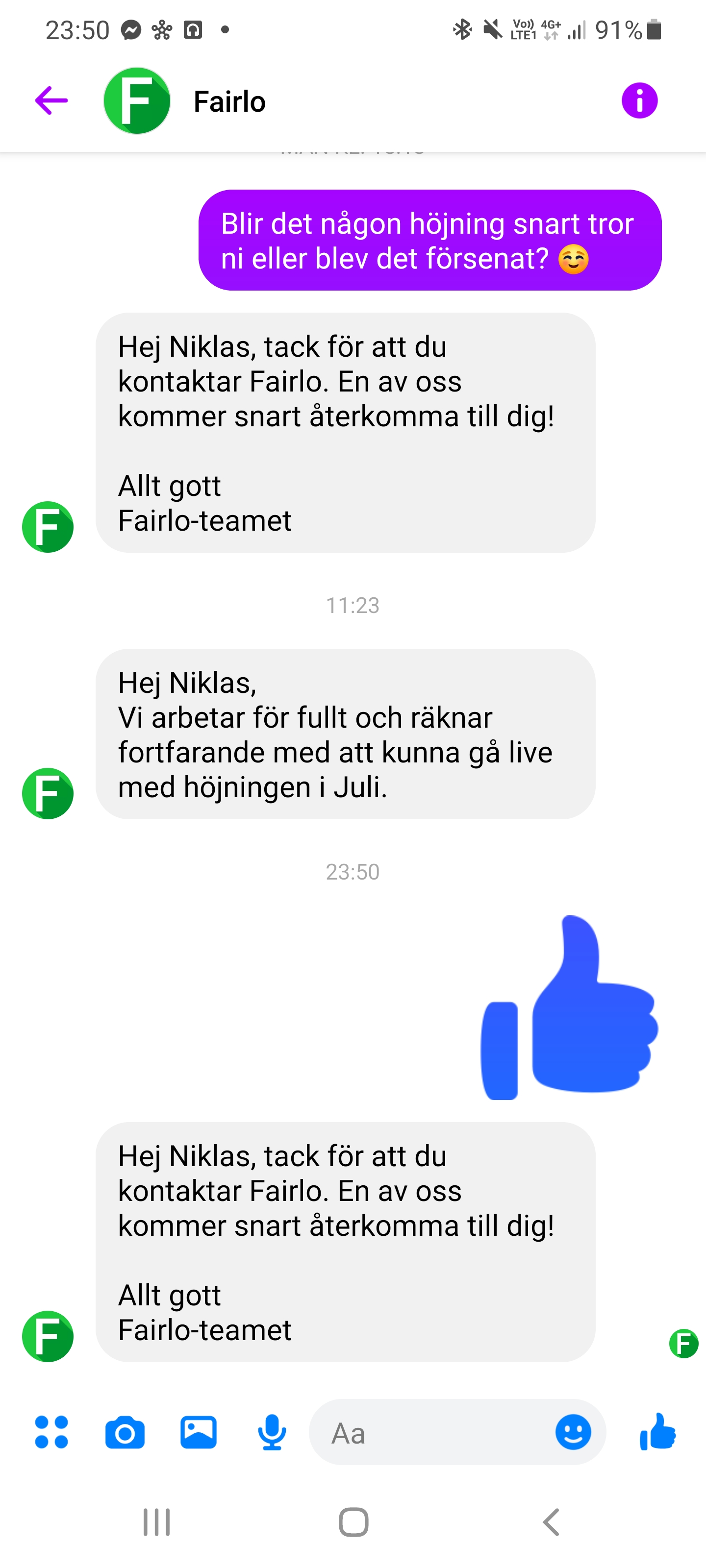The image size is (706, 1568).
Task: Open the four-dot more actions menu
Action: click(52, 1432)
